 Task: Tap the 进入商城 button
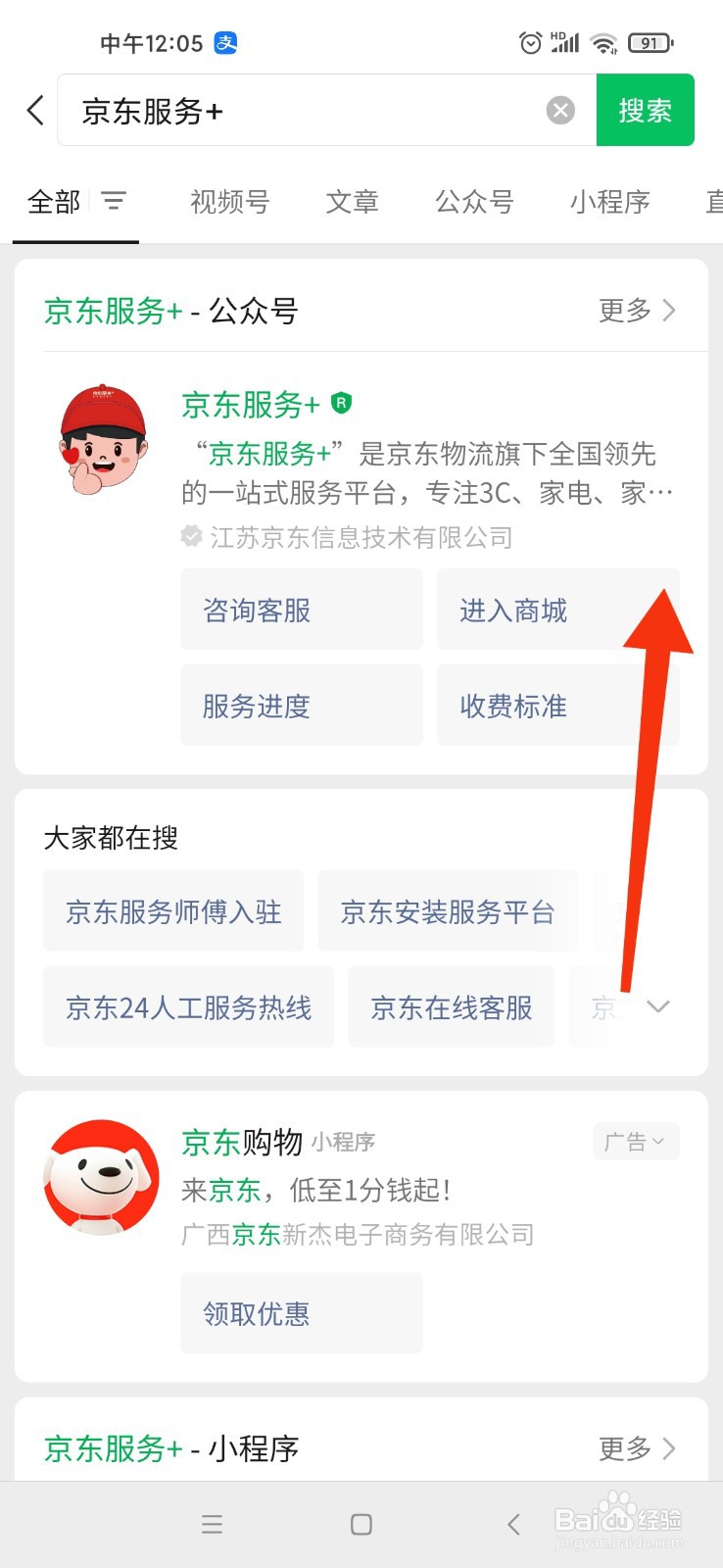[512, 610]
